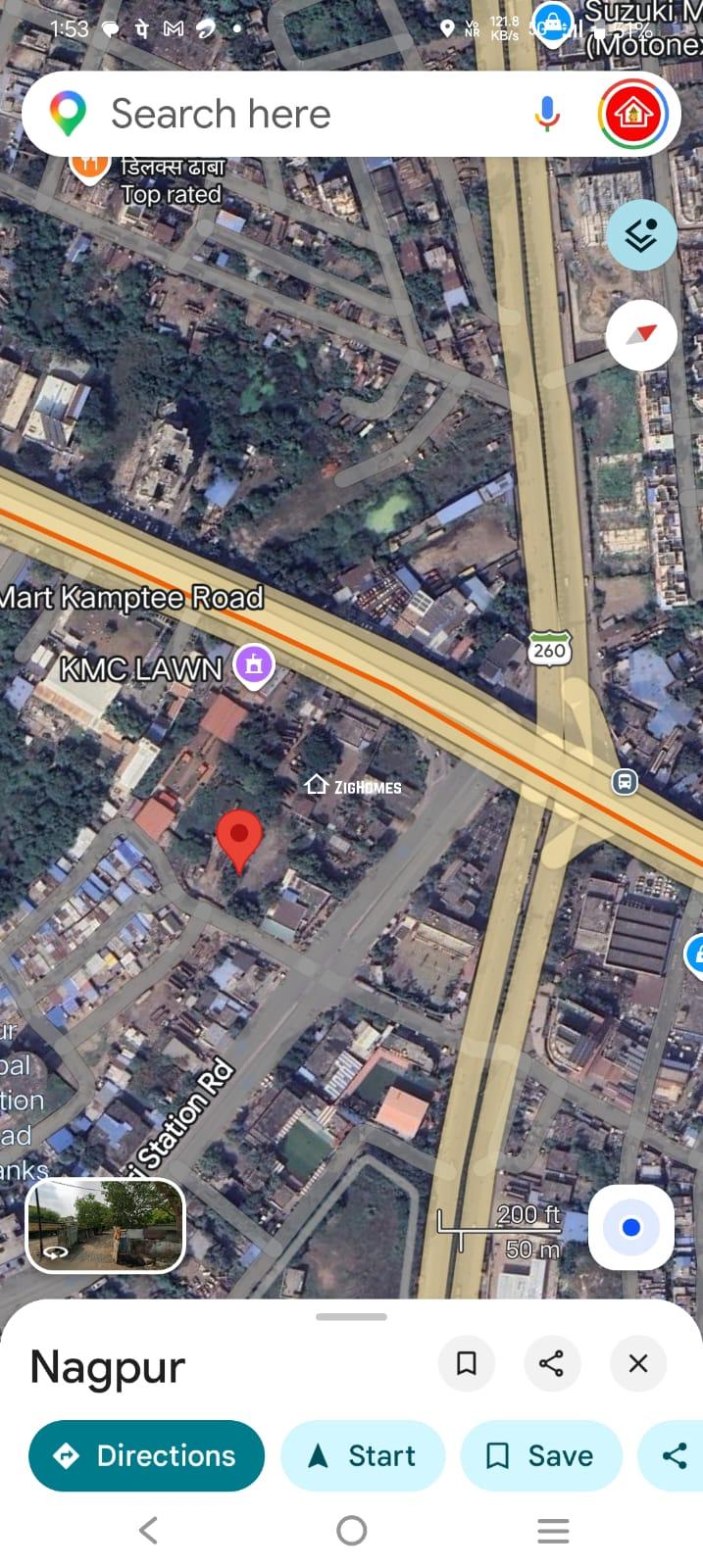Select the KMC LAWN place marker
The image size is (703, 1568).
254,665
